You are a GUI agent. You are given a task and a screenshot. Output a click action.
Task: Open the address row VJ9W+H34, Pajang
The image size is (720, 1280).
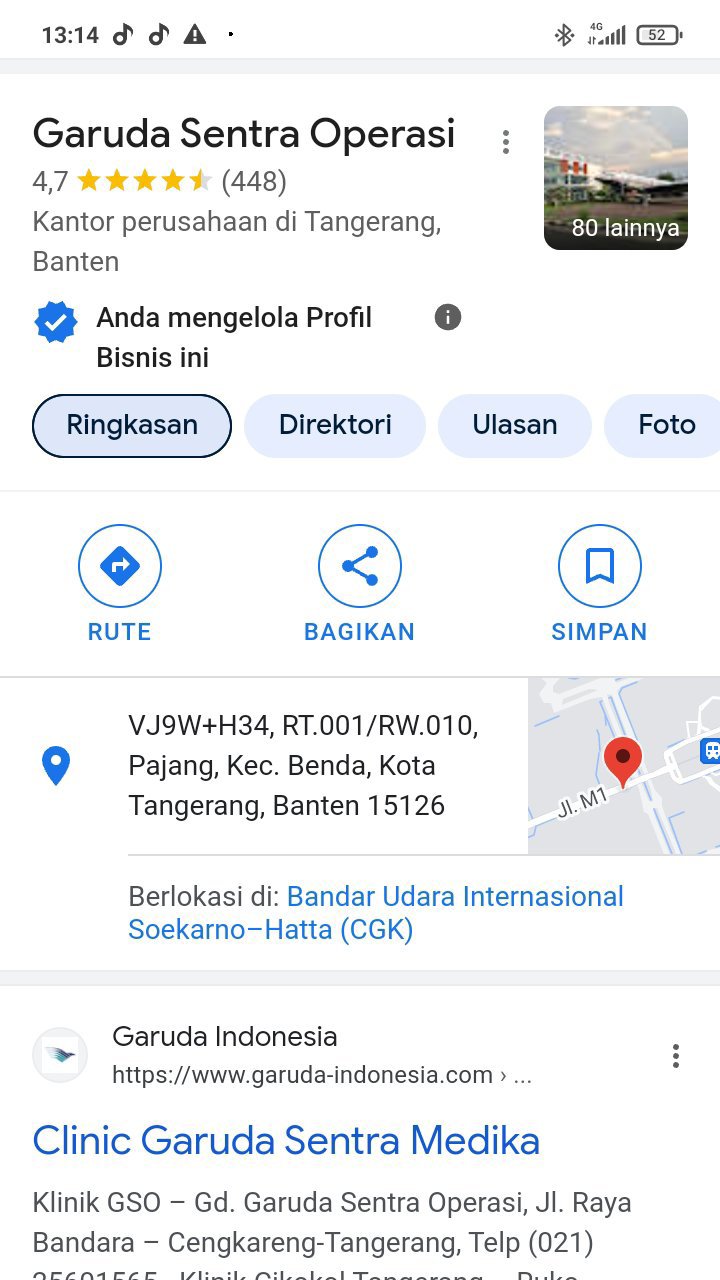pos(303,765)
